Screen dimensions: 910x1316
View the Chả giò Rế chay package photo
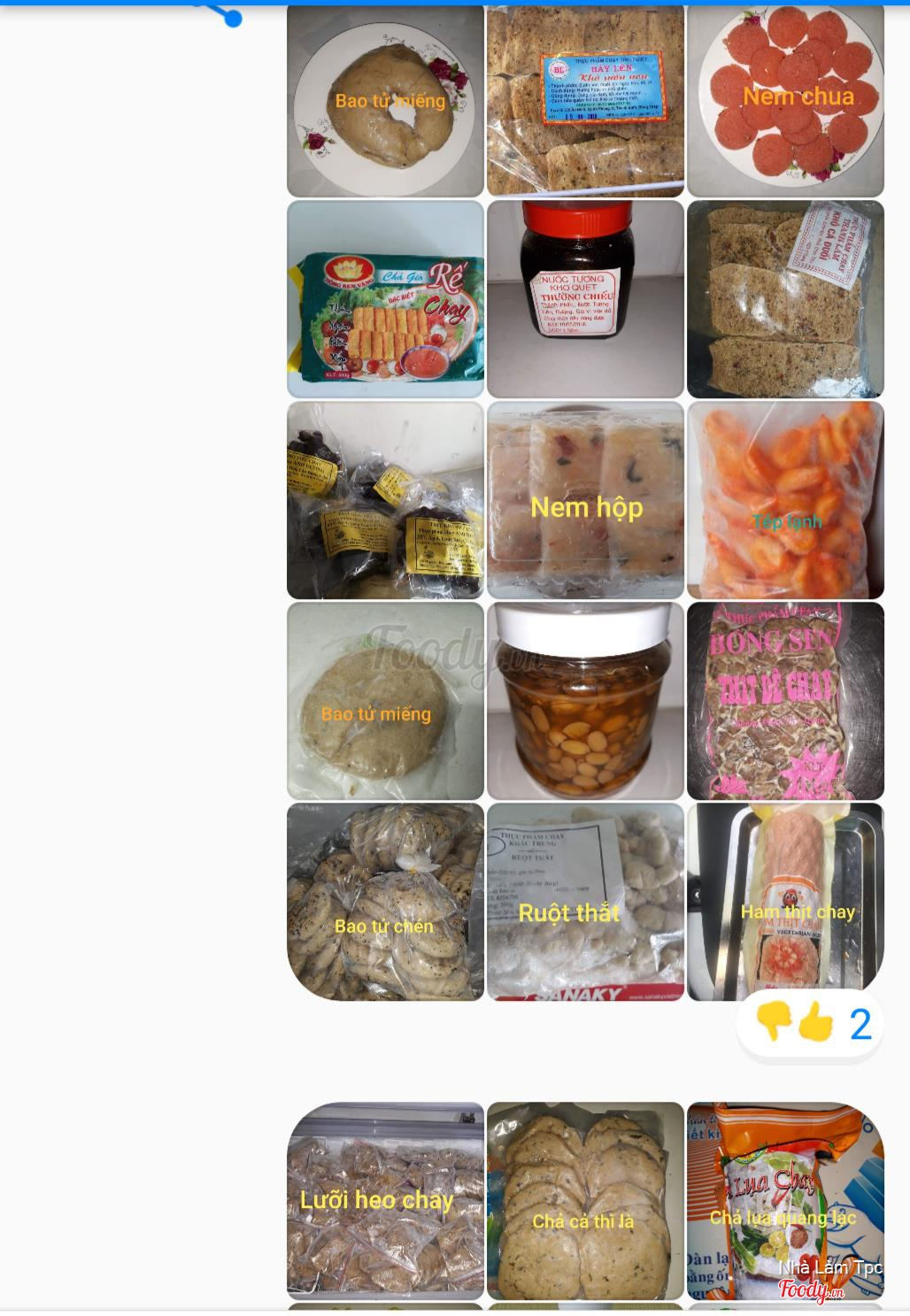click(x=385, y=299)
